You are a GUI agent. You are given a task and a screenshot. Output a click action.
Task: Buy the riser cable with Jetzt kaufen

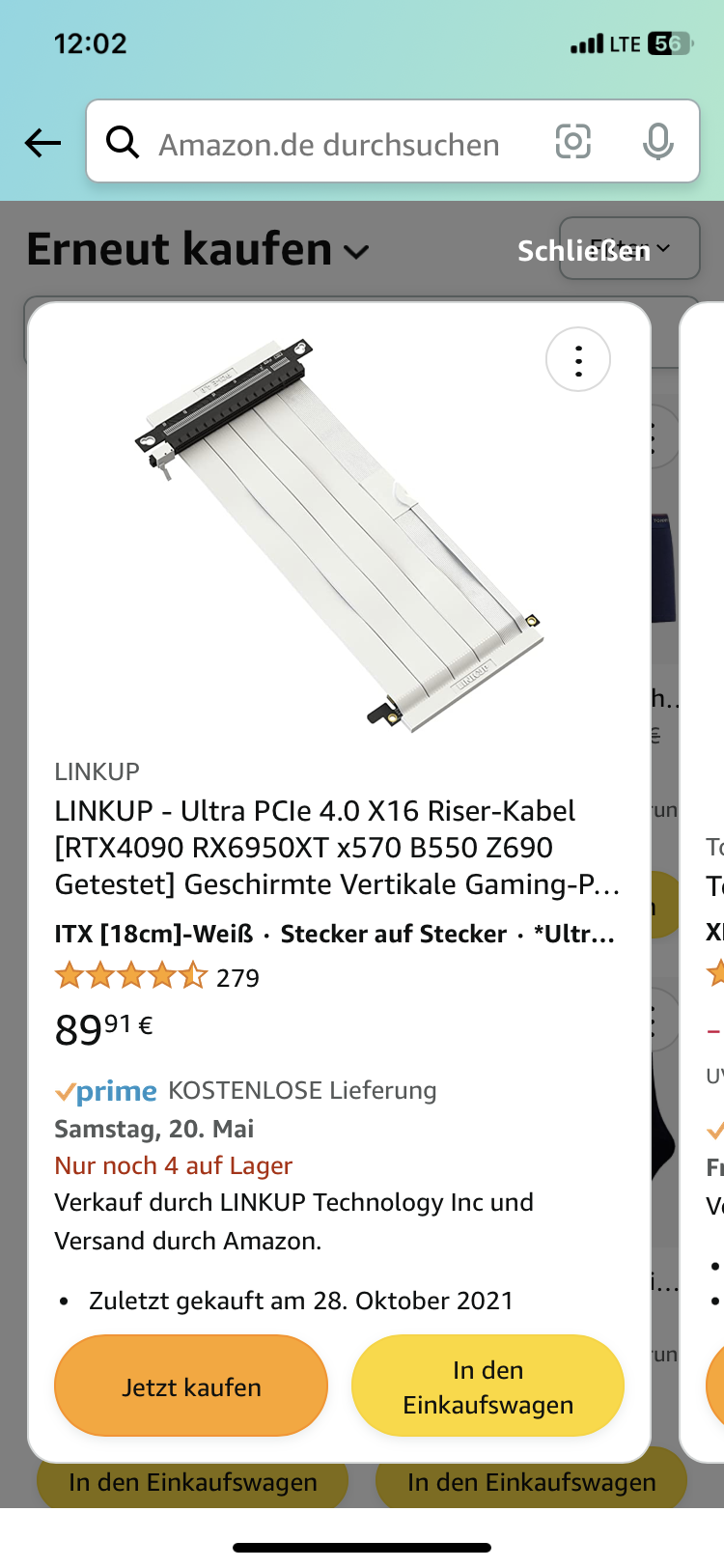tap(191, 1386)
